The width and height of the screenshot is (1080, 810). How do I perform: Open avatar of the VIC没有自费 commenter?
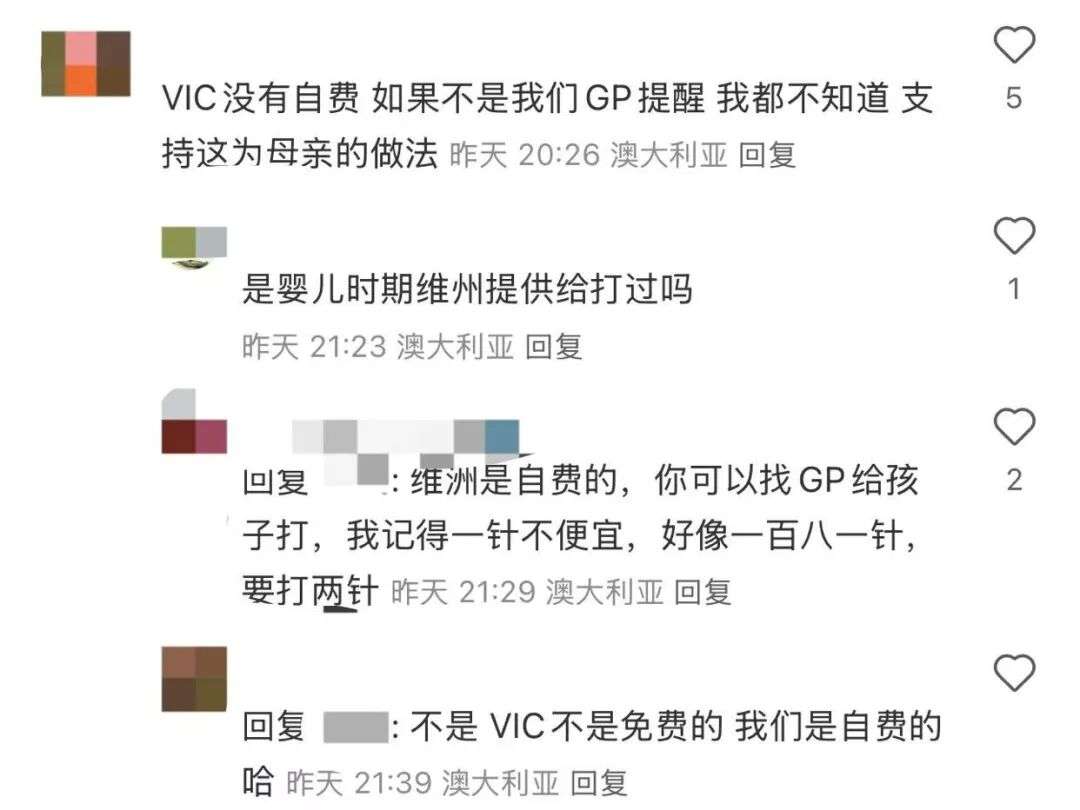[x=86, y=64]
